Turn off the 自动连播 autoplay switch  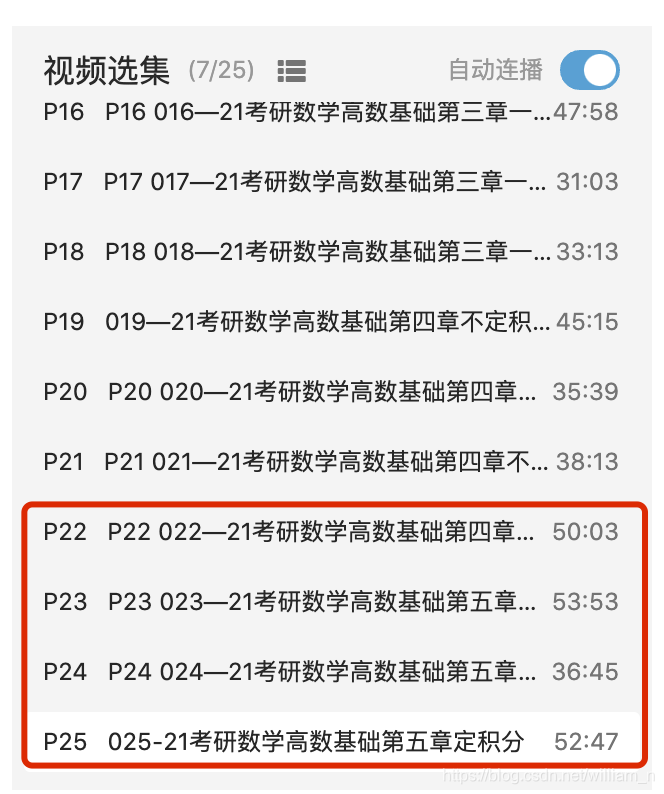589,71
